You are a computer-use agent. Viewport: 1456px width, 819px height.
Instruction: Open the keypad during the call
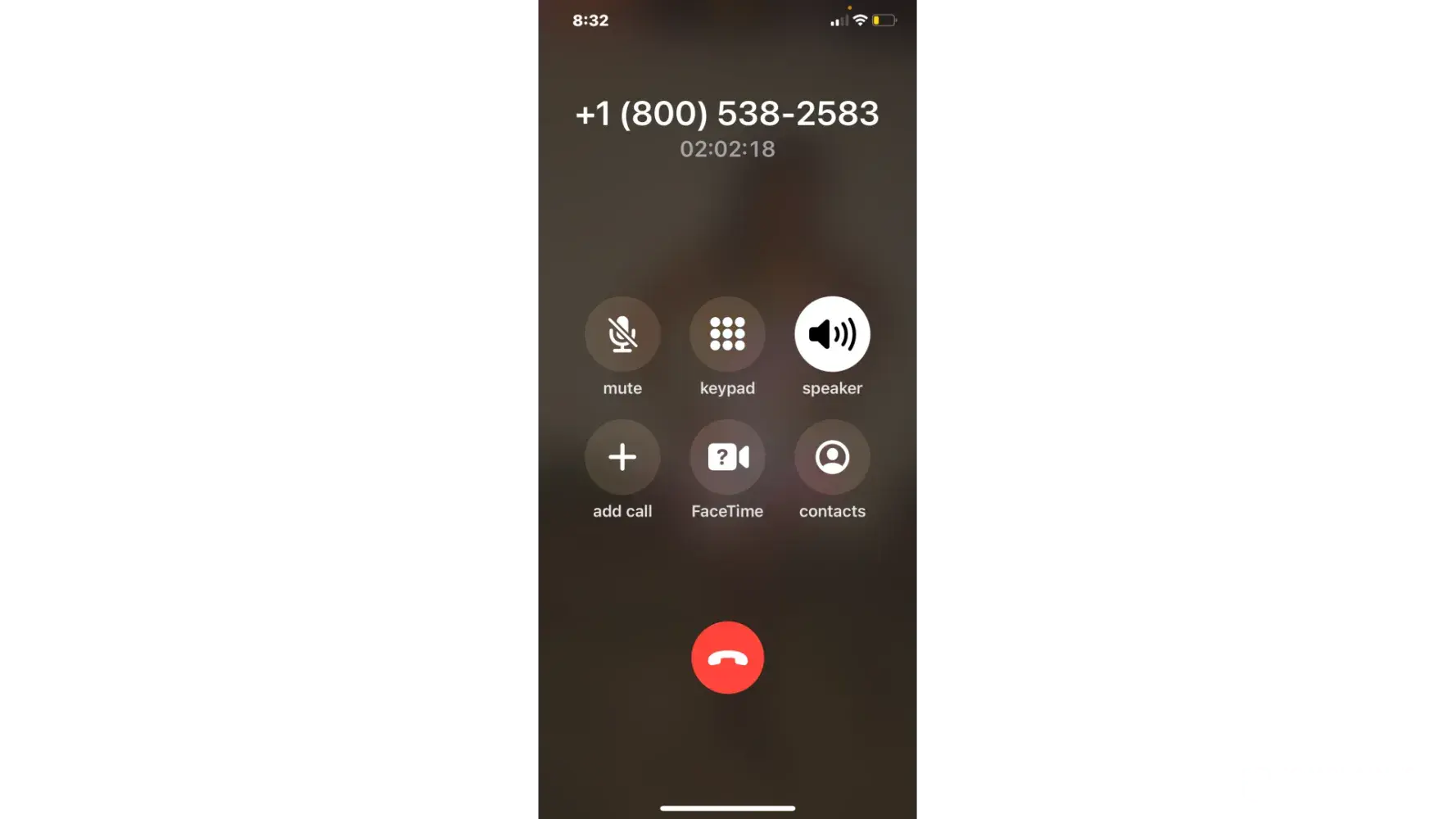click(x=727, y=334)
